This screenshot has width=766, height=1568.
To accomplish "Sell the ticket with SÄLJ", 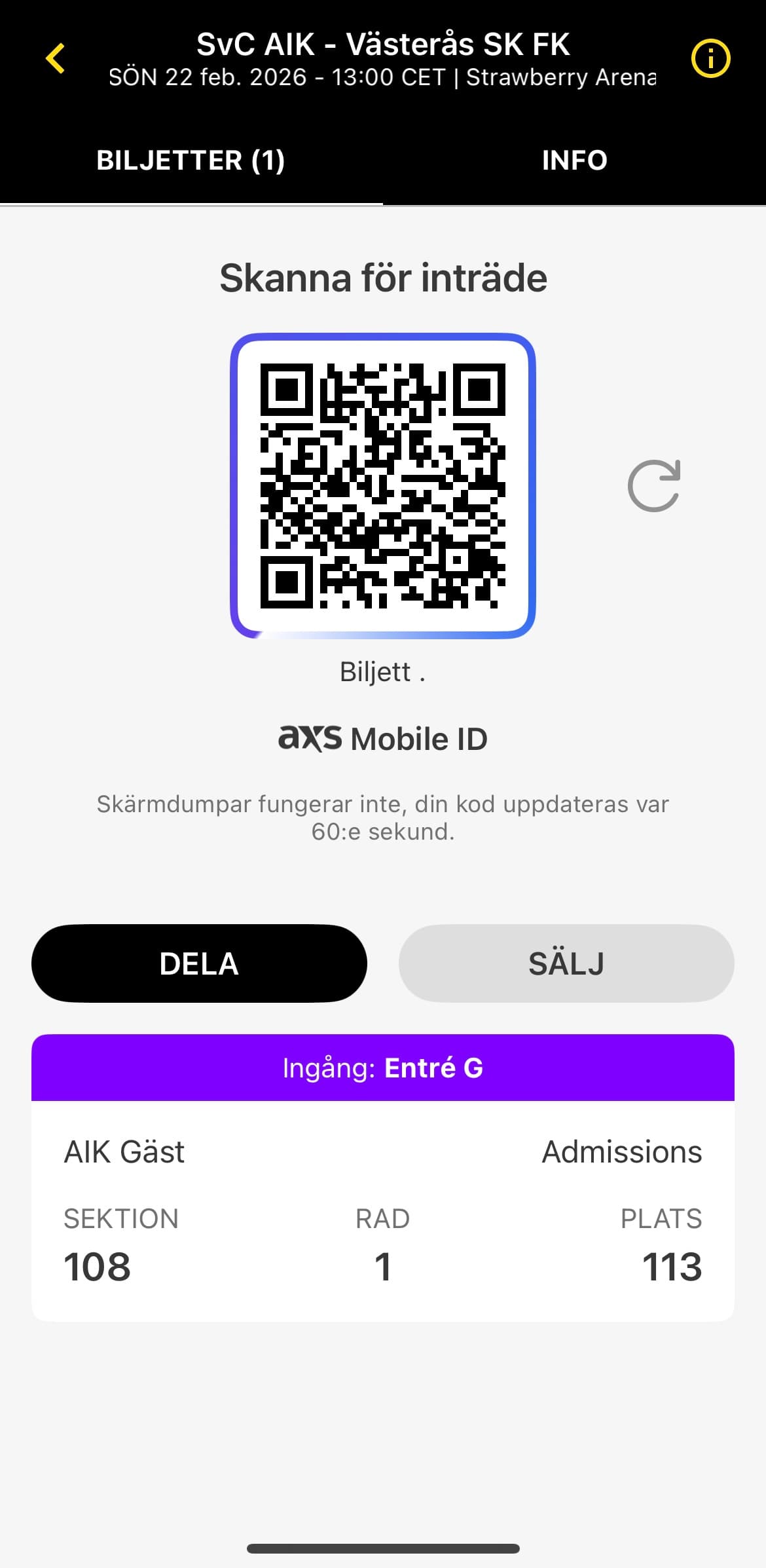I will (x=566, y=963).
